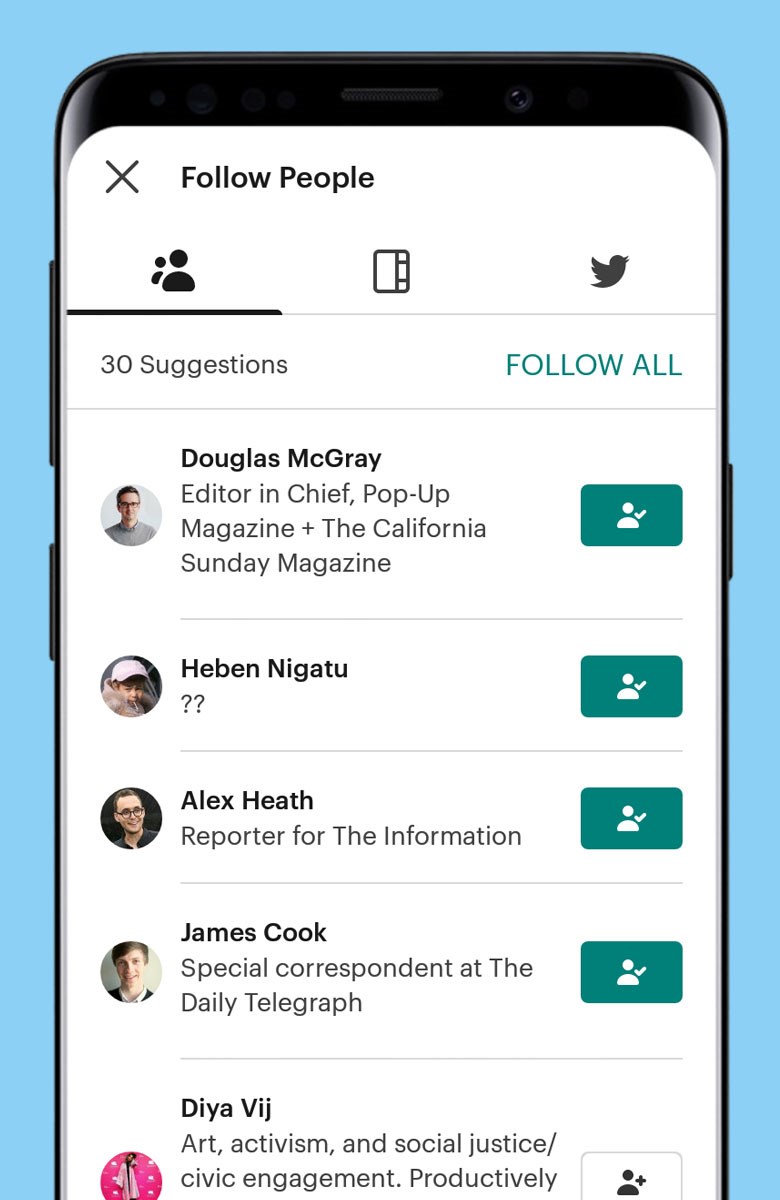
Task: Unfollow Alex Heath
Action: pyautogui.click(x=631, y=818)
